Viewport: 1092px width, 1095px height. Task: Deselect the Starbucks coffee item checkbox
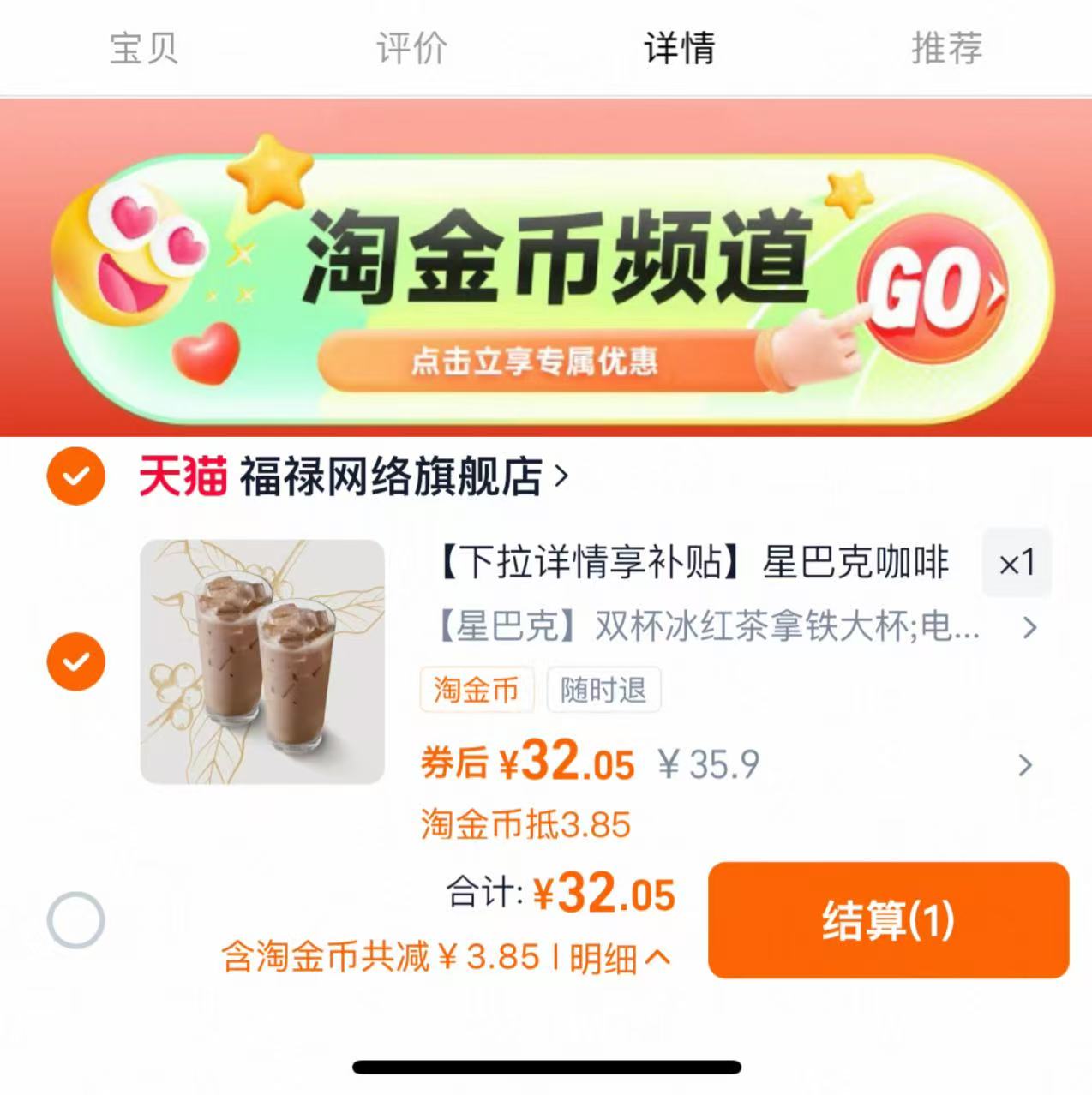click(76, 661)
